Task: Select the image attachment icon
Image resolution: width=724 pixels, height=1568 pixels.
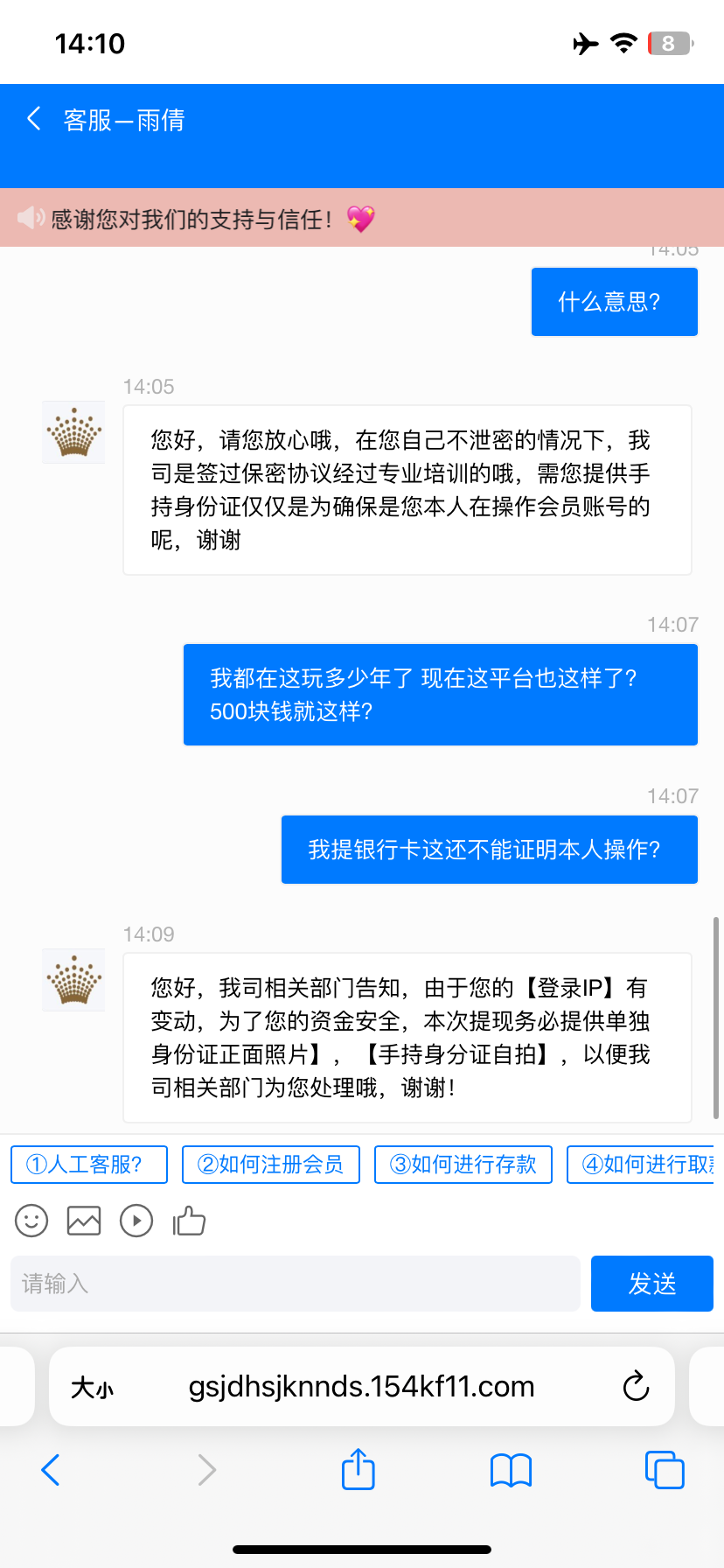Action: pyautogui.click(x=83, y=1220)
